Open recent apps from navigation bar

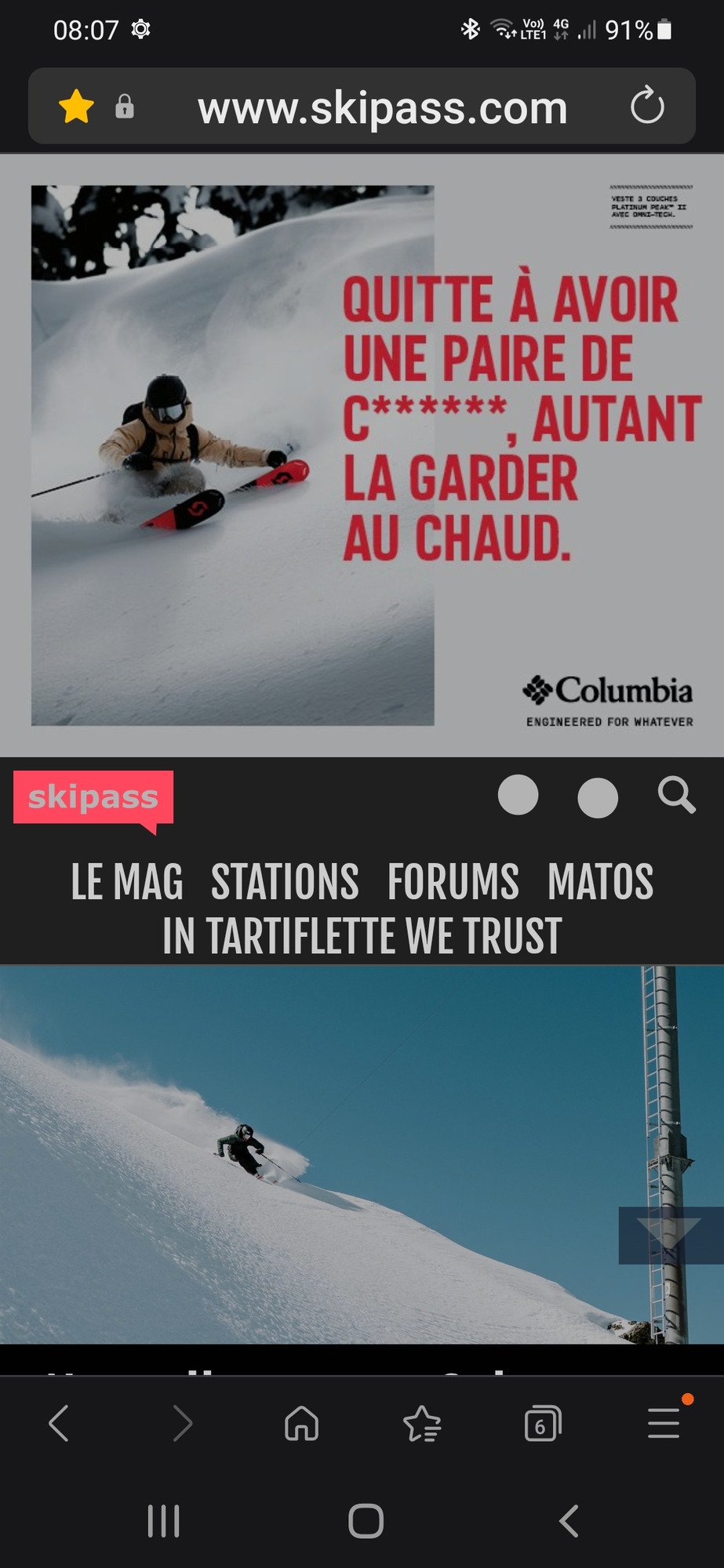[163, 1521]
